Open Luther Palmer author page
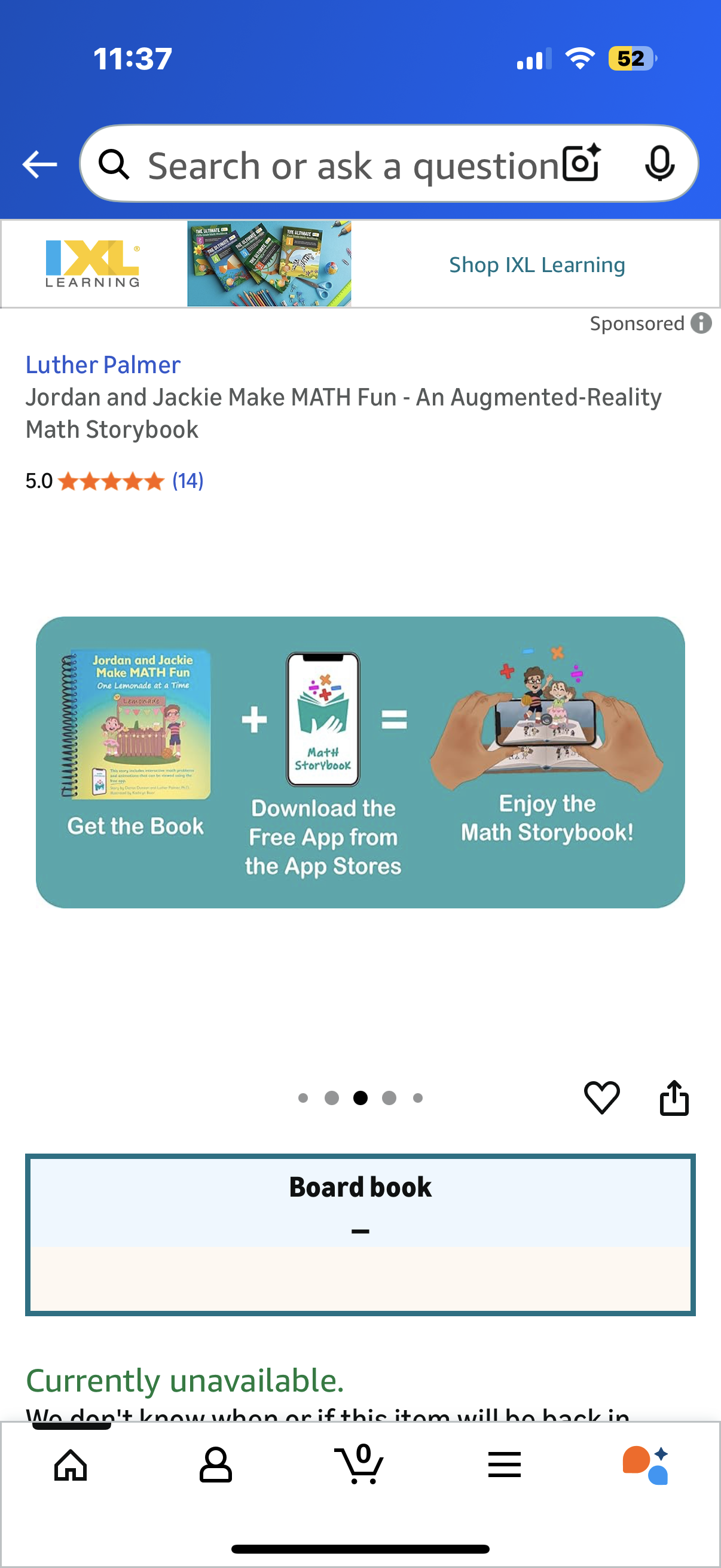The height and width of the screenshot is (1568, 721). pyautogui.click(x=103, y=365)
